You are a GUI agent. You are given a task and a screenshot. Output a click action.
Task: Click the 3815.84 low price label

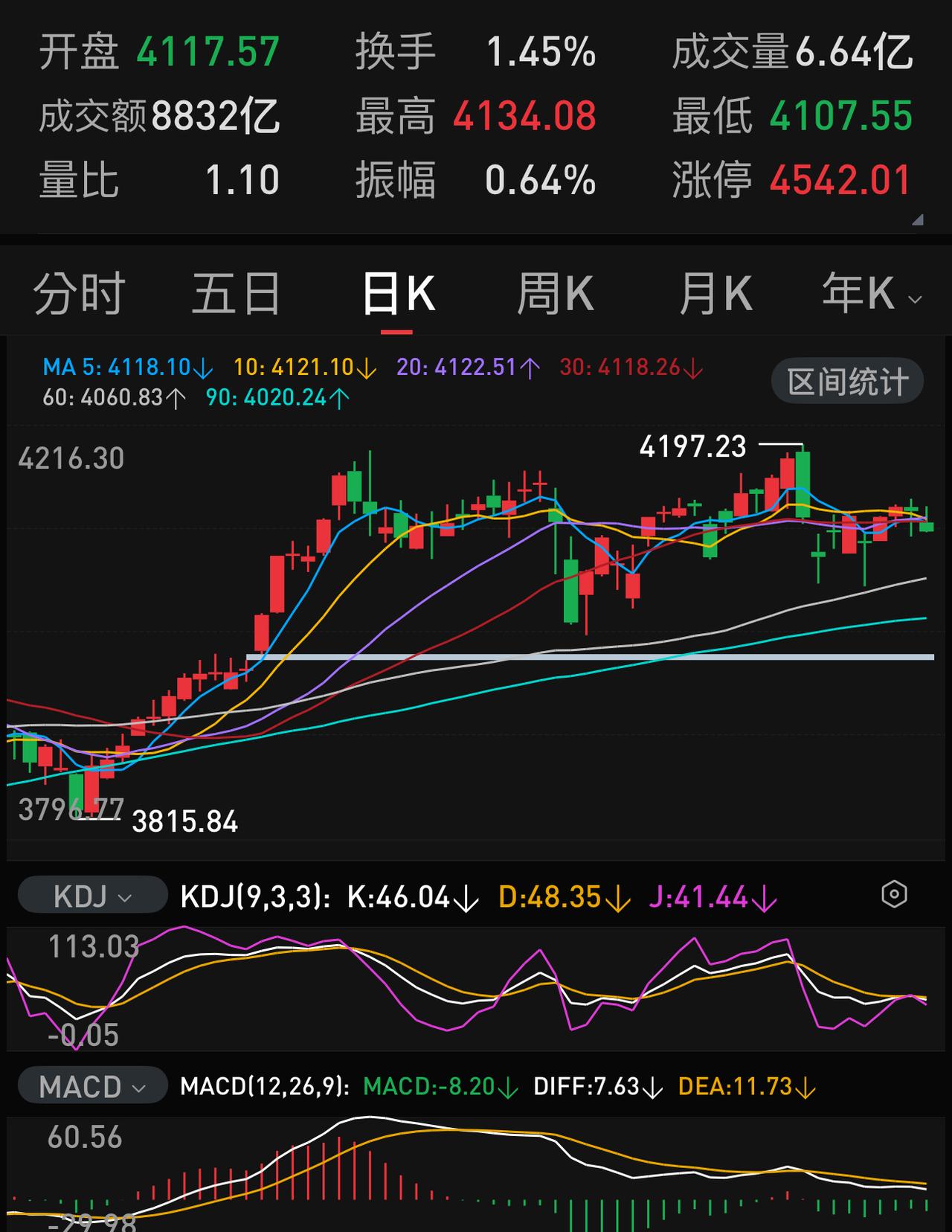pos(186,822)
